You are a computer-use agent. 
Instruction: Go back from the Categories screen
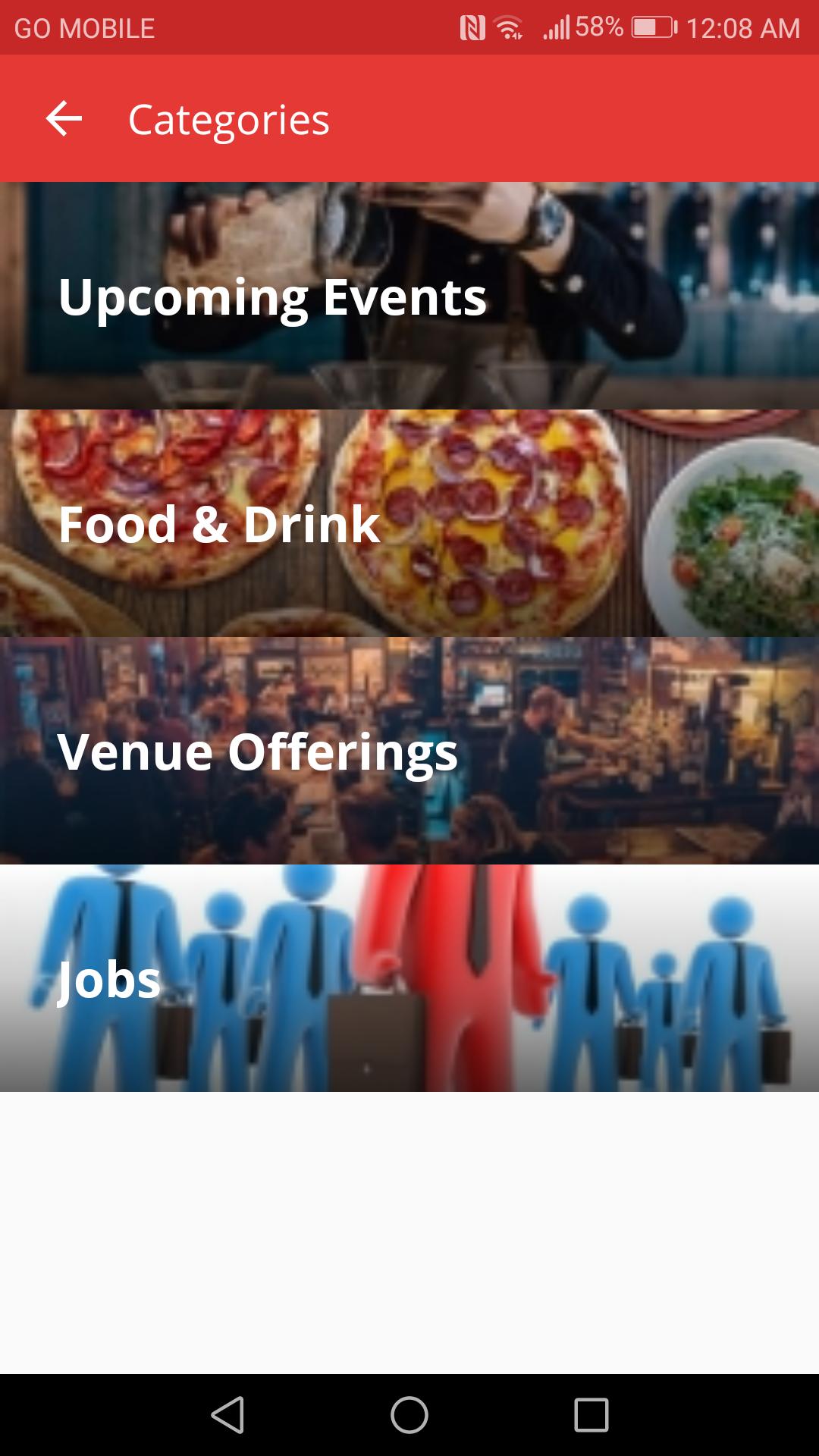click(x=64, y=119)
